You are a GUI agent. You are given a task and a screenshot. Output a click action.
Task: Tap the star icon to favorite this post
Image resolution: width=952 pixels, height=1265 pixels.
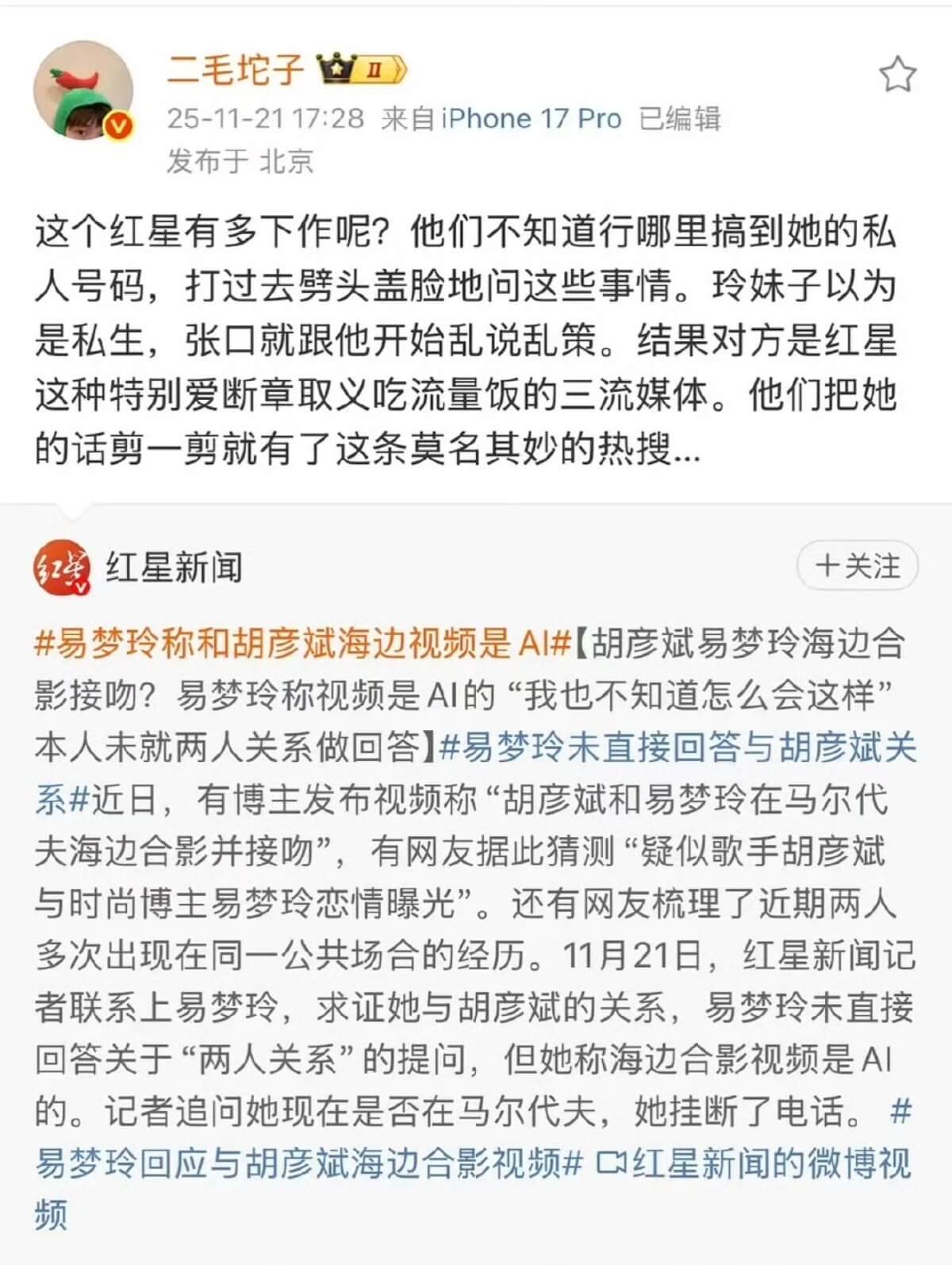[897, 75]
